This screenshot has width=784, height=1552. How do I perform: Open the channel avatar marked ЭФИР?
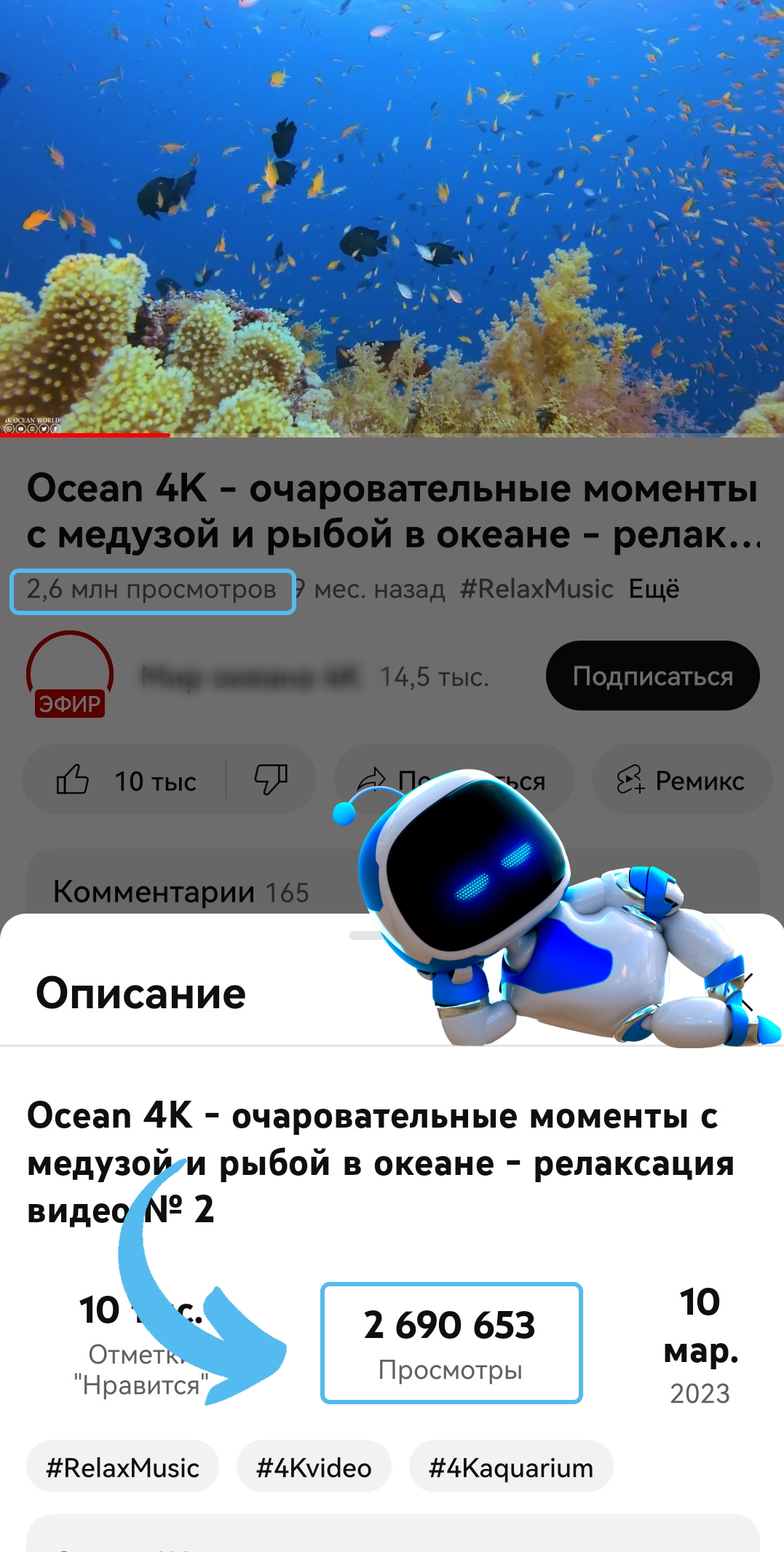click(70, 674)
